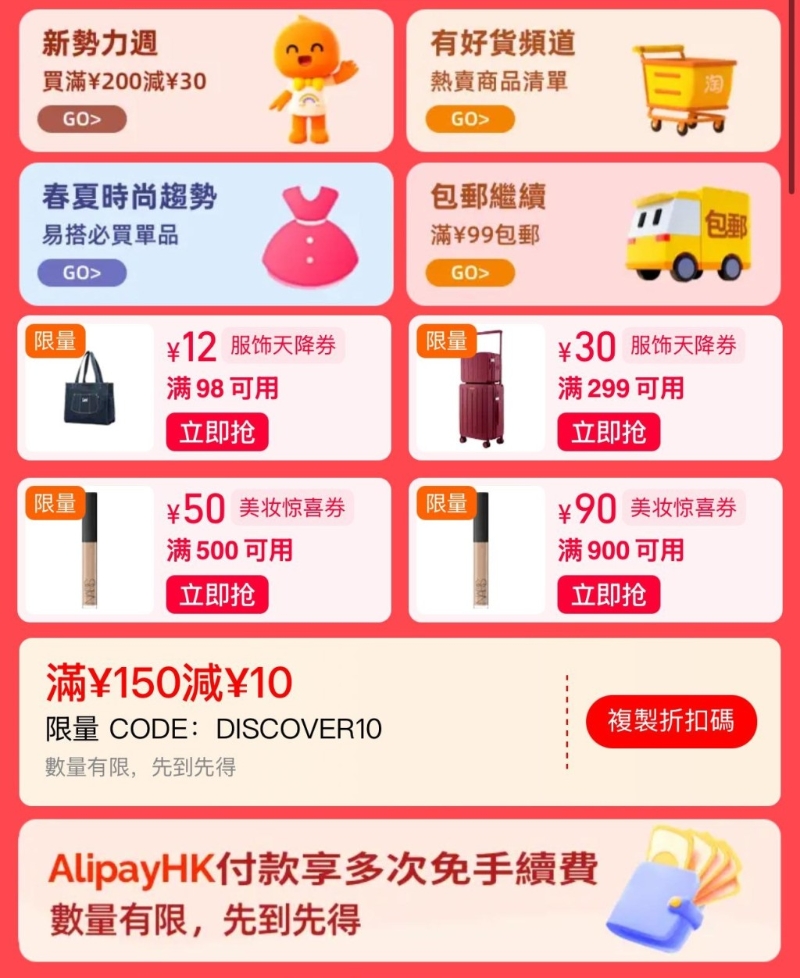
Task: Click the 限量 badge on the ¥30 coupon
Action: 447,341
